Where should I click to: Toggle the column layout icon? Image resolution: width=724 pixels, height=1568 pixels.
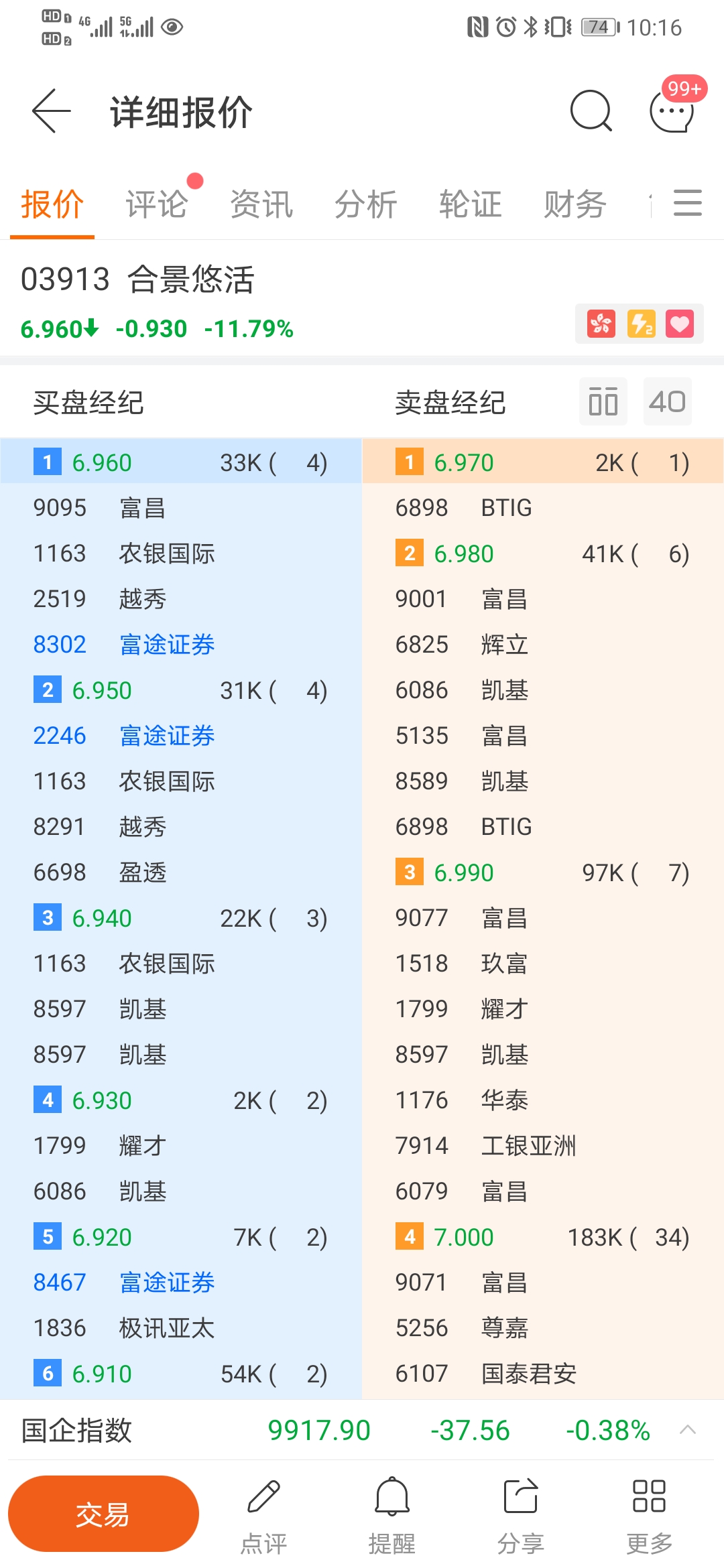coord(603,401)
